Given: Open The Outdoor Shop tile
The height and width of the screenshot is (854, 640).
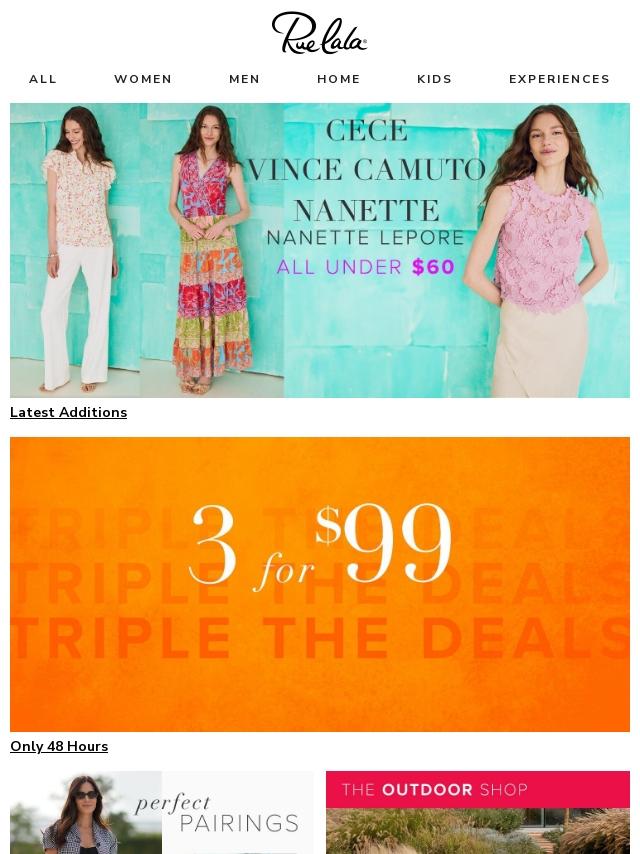Looking at the screenshot, I should (477, 812).
